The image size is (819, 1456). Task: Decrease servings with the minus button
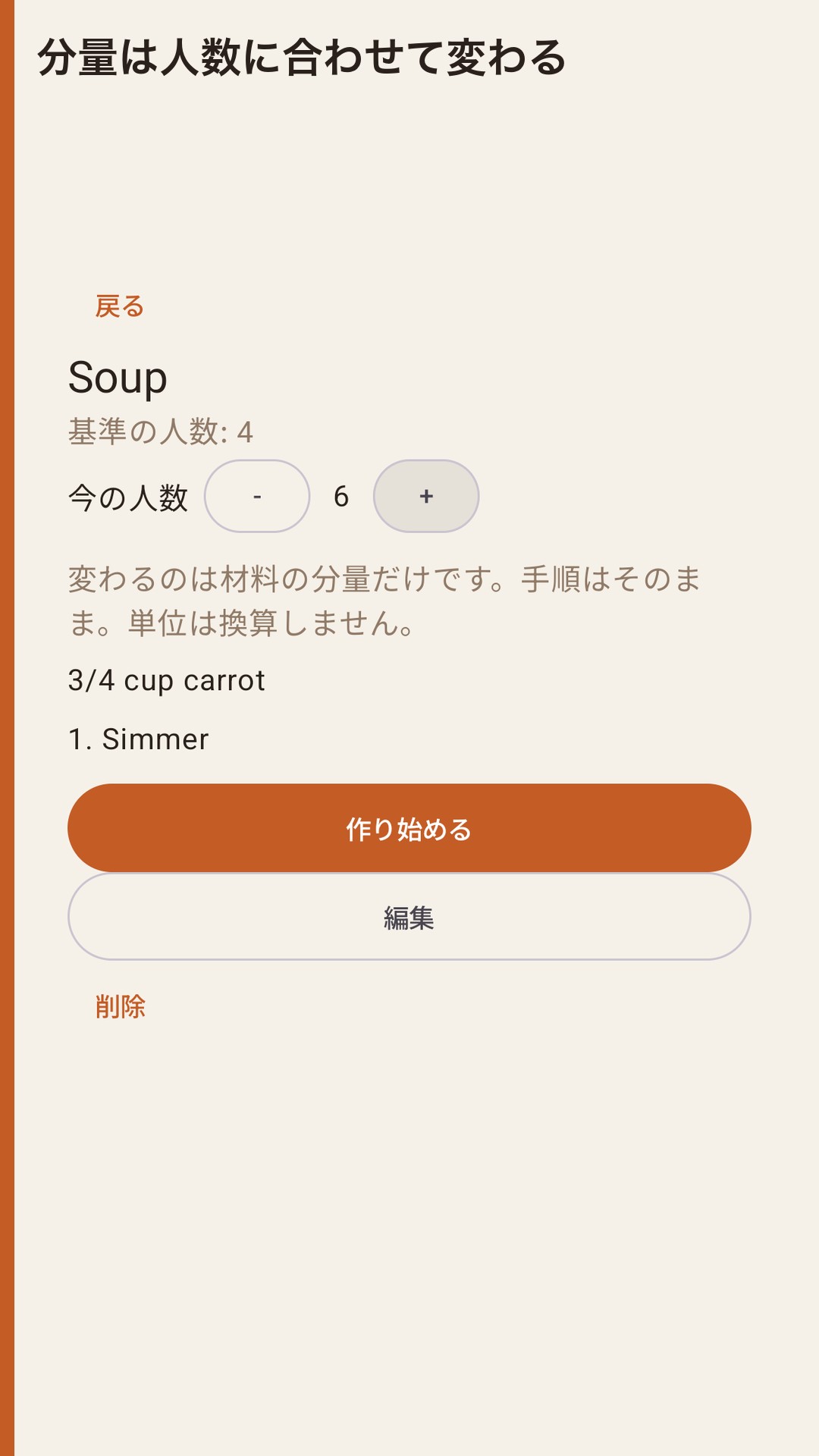[x=257, y=496]
